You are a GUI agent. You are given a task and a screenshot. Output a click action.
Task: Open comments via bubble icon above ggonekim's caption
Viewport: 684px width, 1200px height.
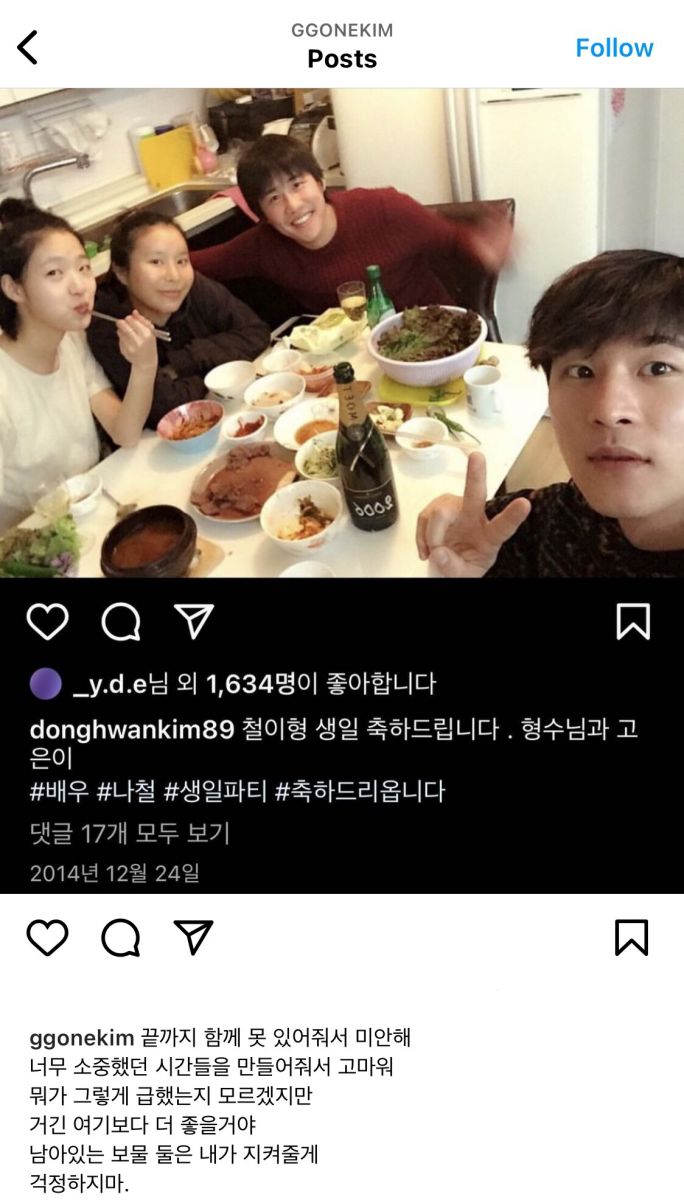pyautogui.click(x=121, y=937)
